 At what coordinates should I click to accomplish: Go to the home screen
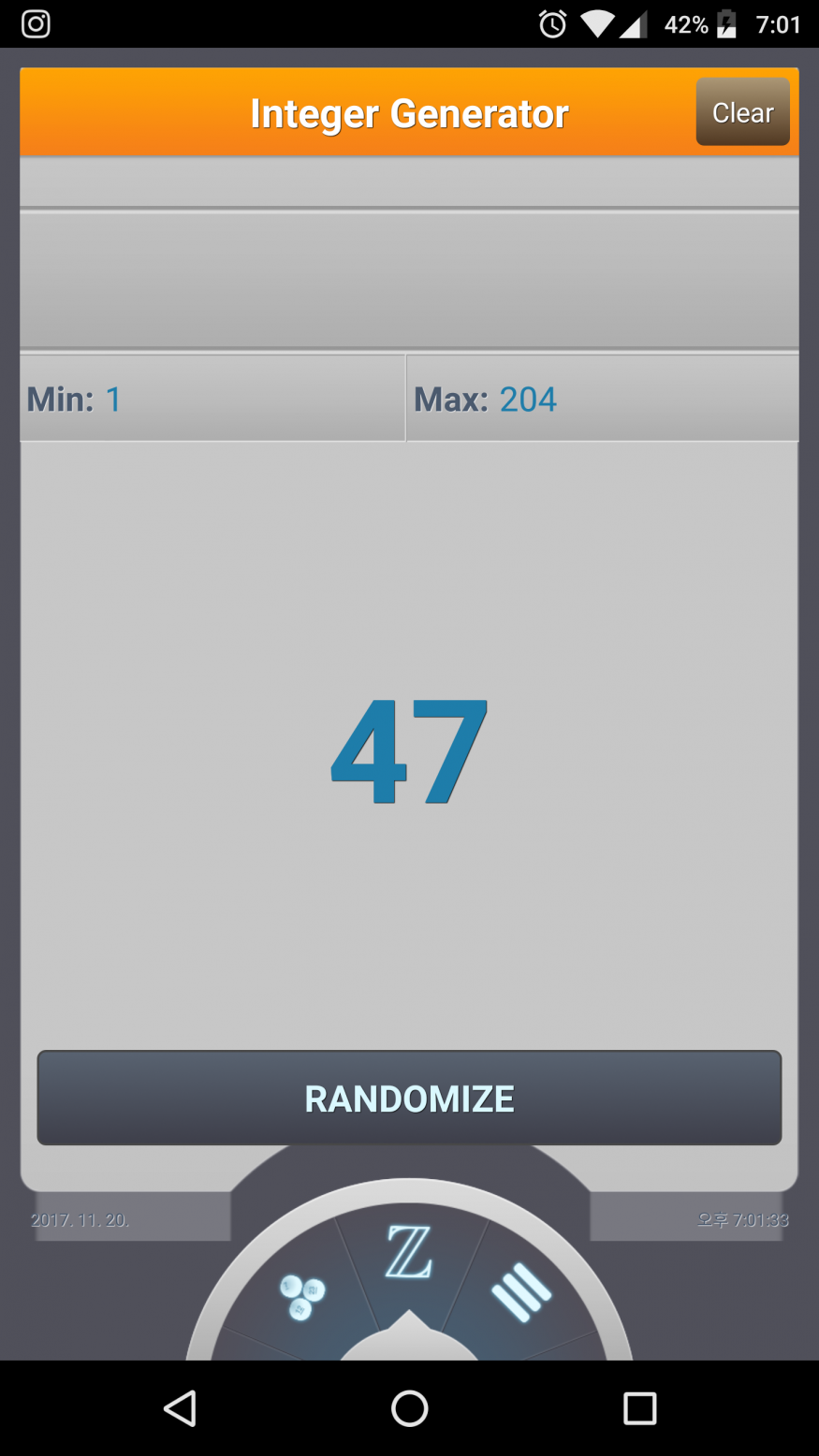(x=409, y=1407)
